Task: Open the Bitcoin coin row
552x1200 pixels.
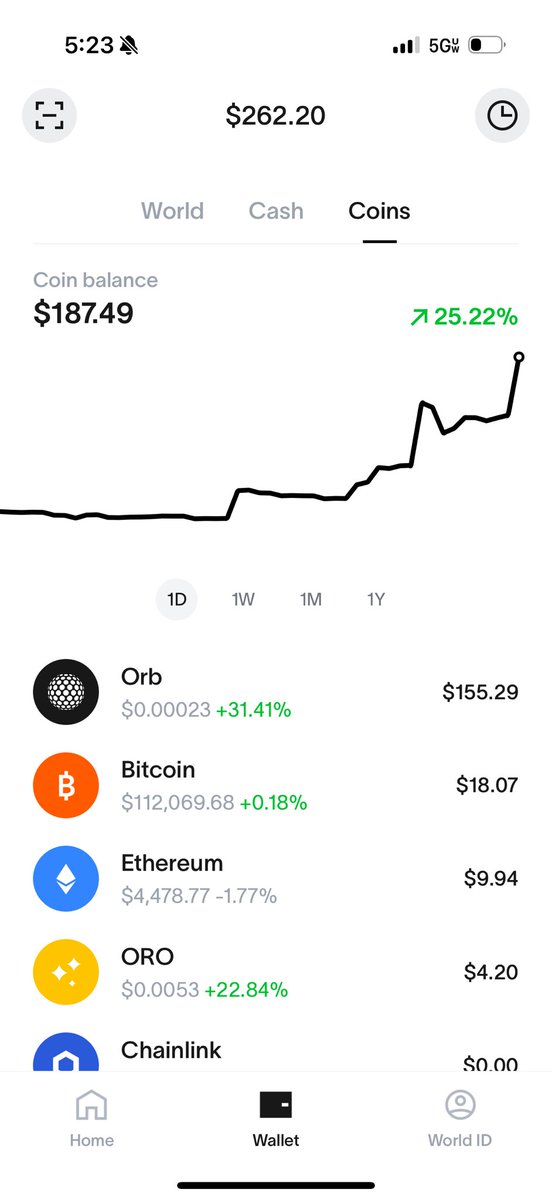Action: coord(276,785)
